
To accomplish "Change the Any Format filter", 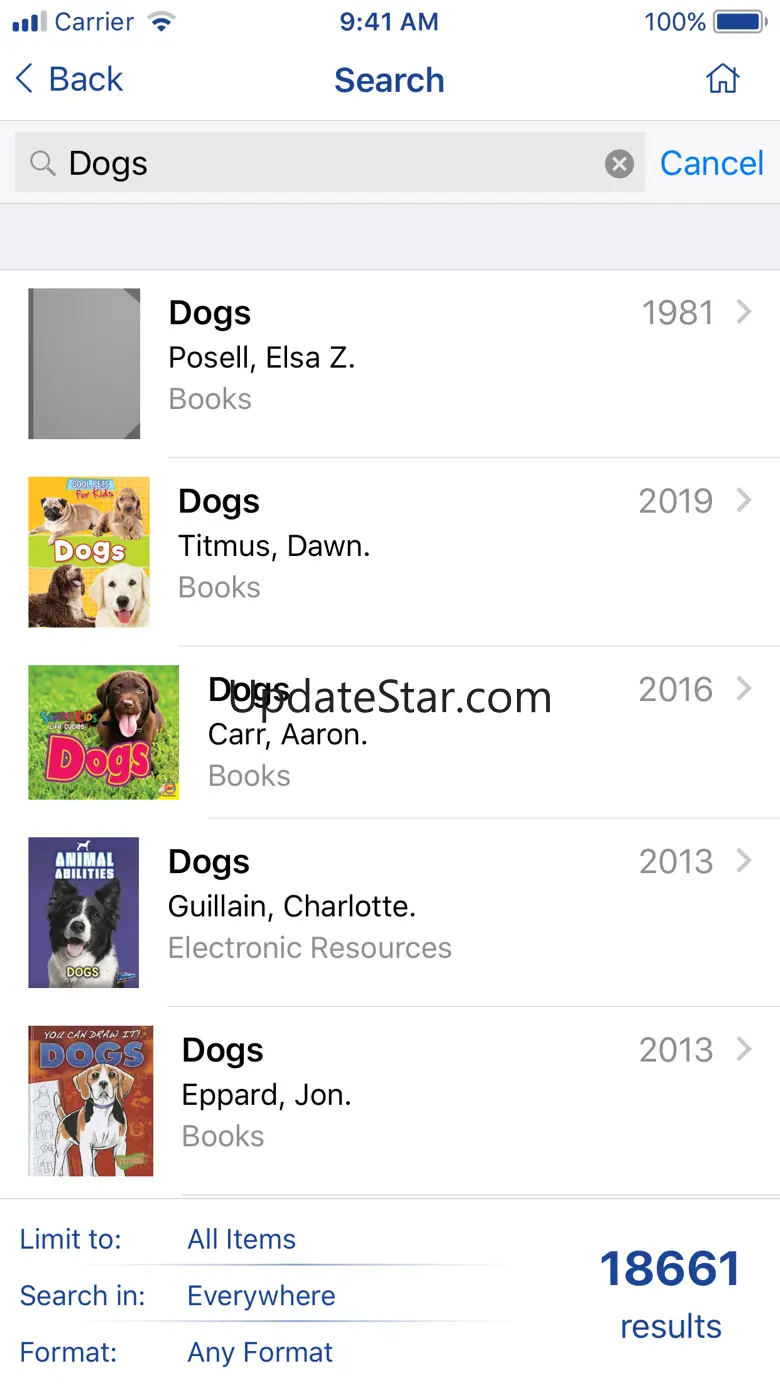I will point(260,1353).
